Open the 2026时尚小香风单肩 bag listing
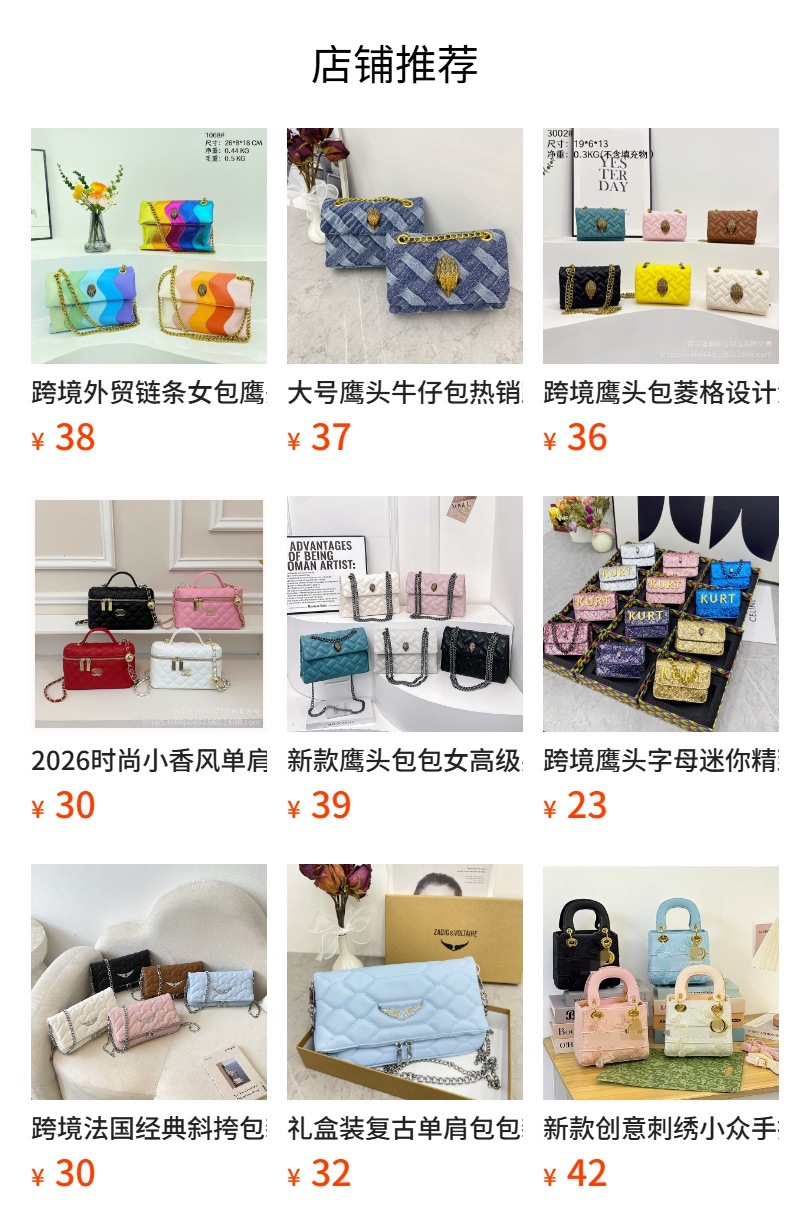 [149, 659]
